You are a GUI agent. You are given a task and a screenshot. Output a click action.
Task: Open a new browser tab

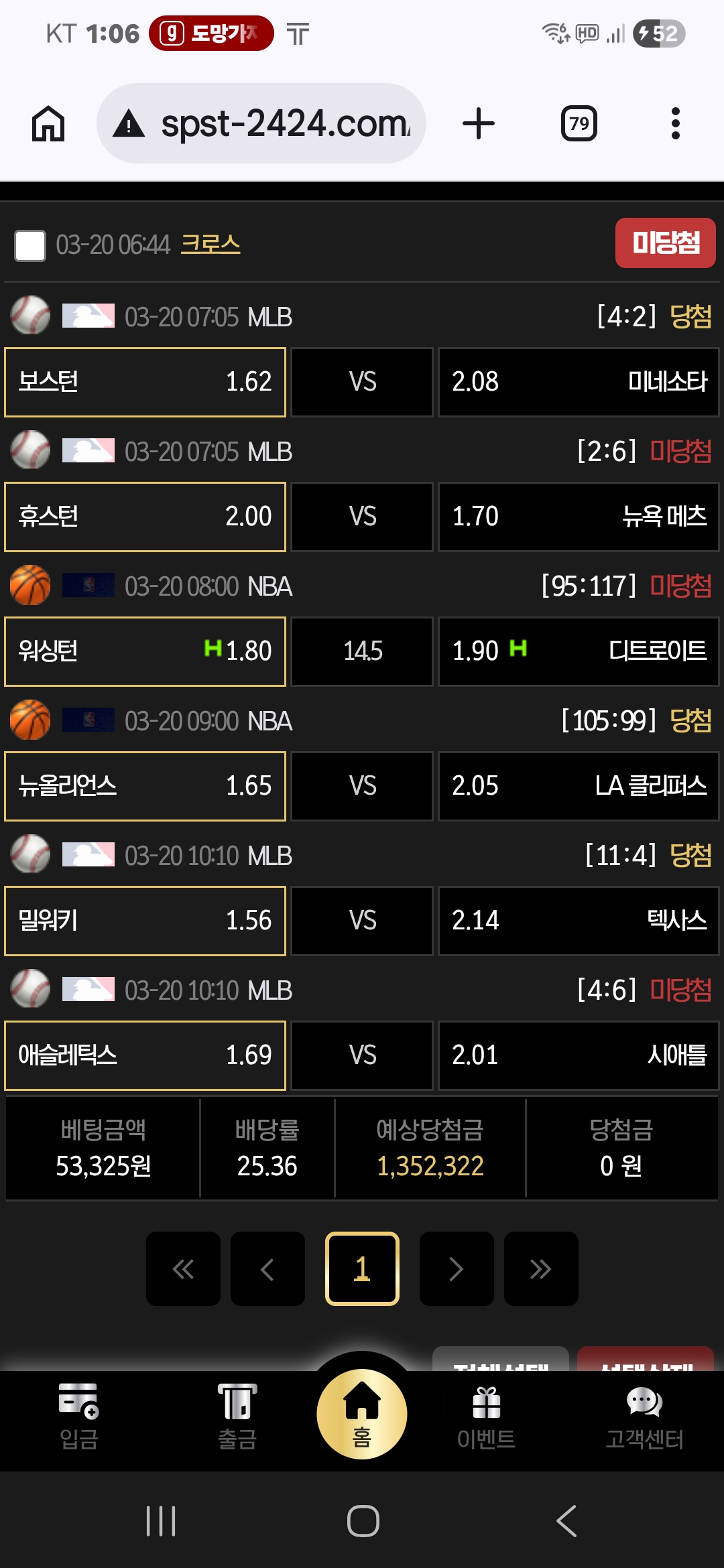479,124
